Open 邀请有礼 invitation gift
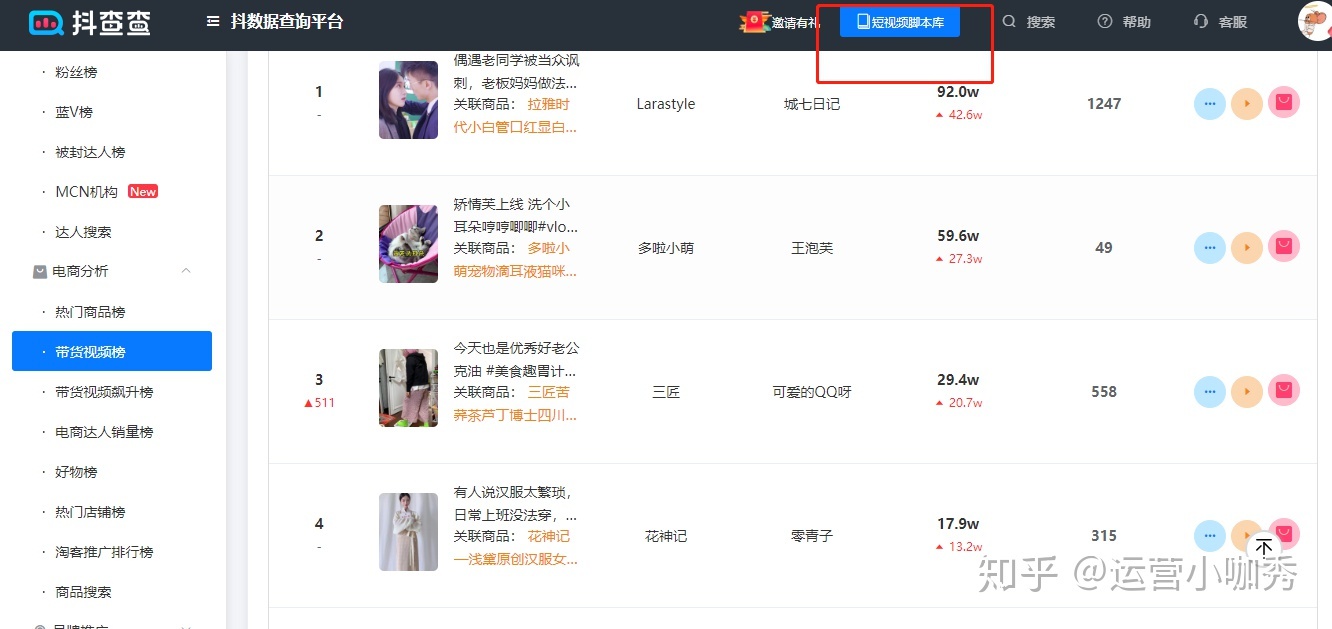Image resolution: width=1332 pixels, height=629 pixels. tap(780, 22)
